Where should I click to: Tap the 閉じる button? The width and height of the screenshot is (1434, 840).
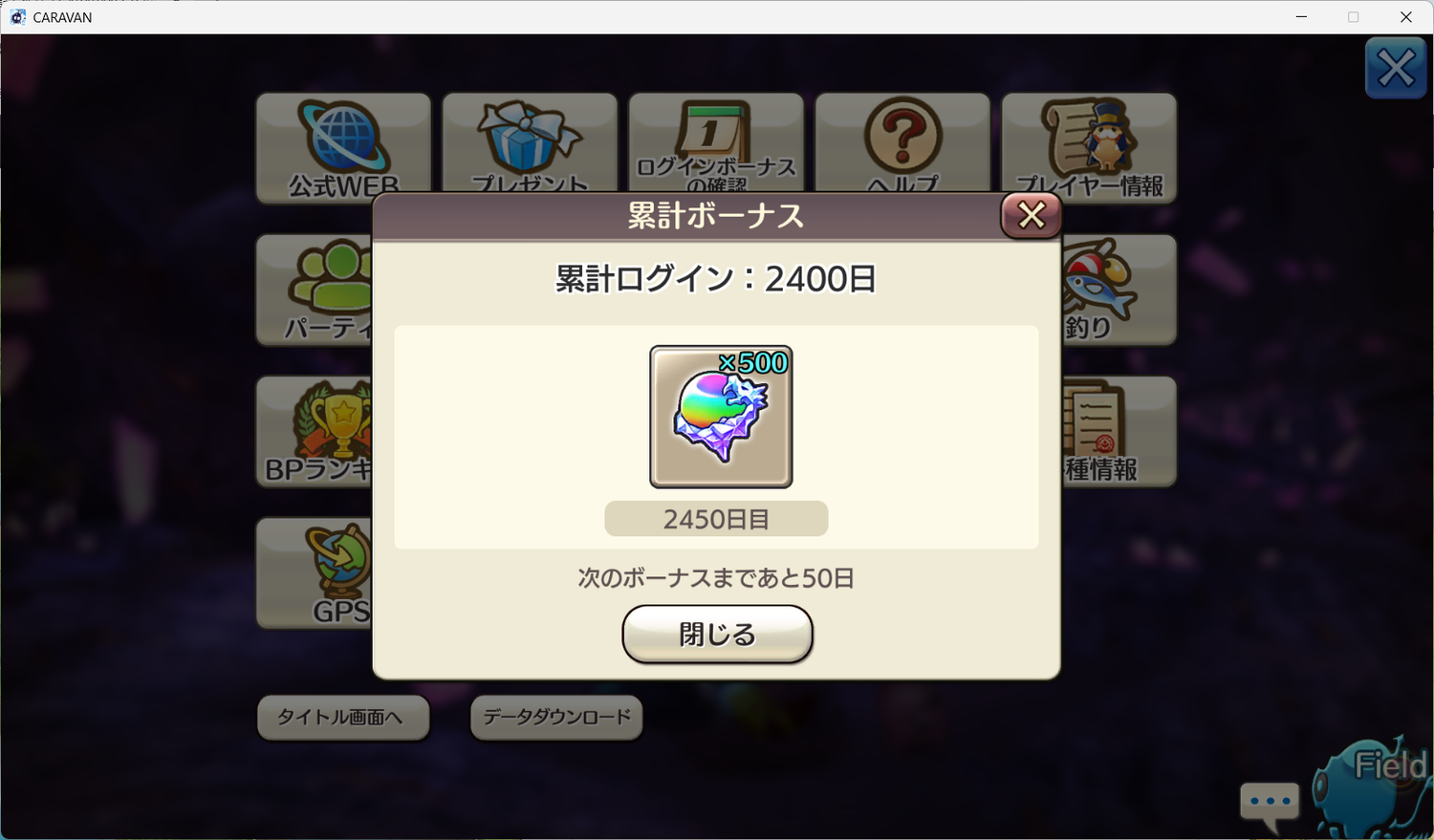pos(717,634)
